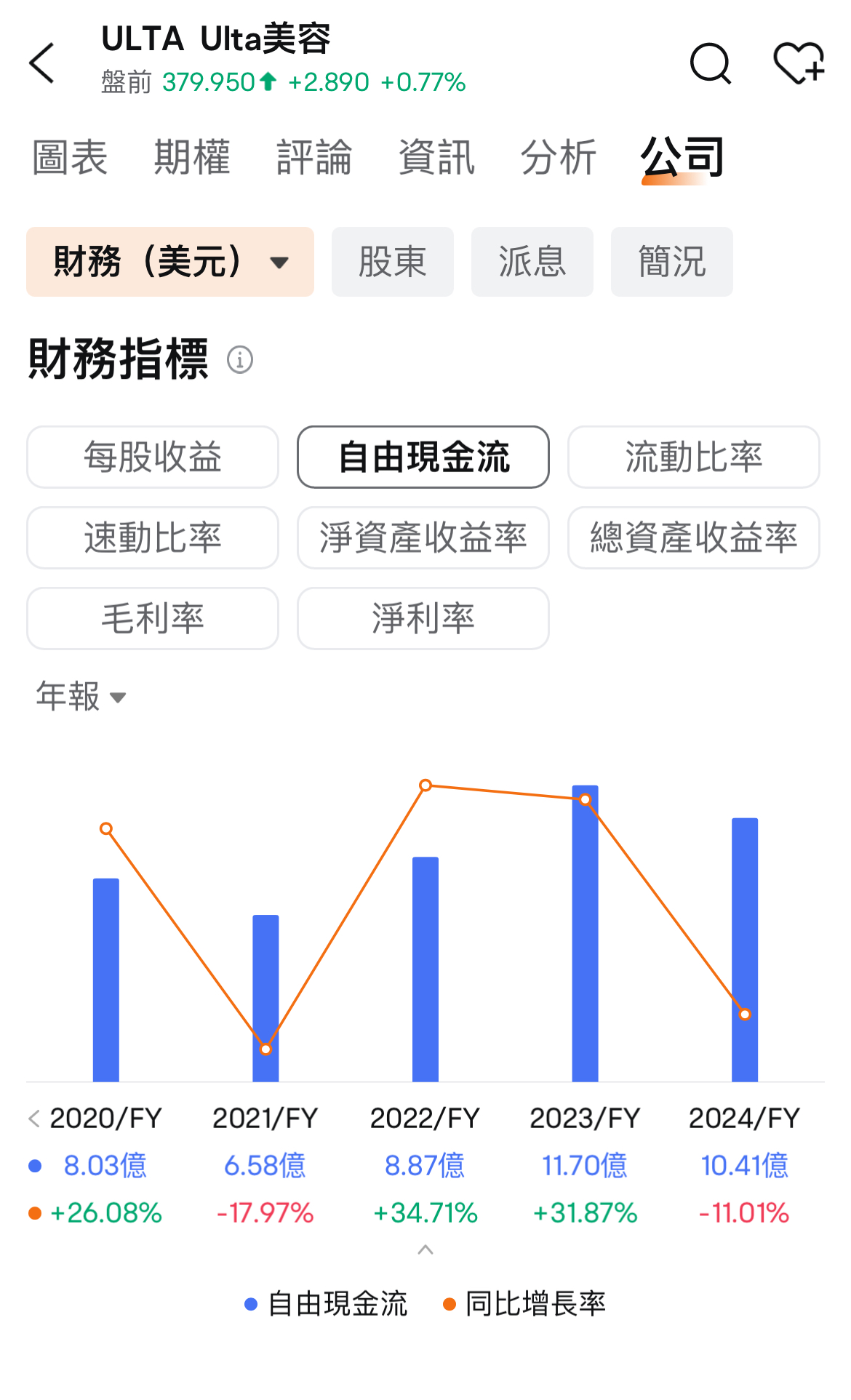Tap the back arrow to exit ULTA page
The height and width of the screenshot is (1400, 851).
click(x=41, y=63)
